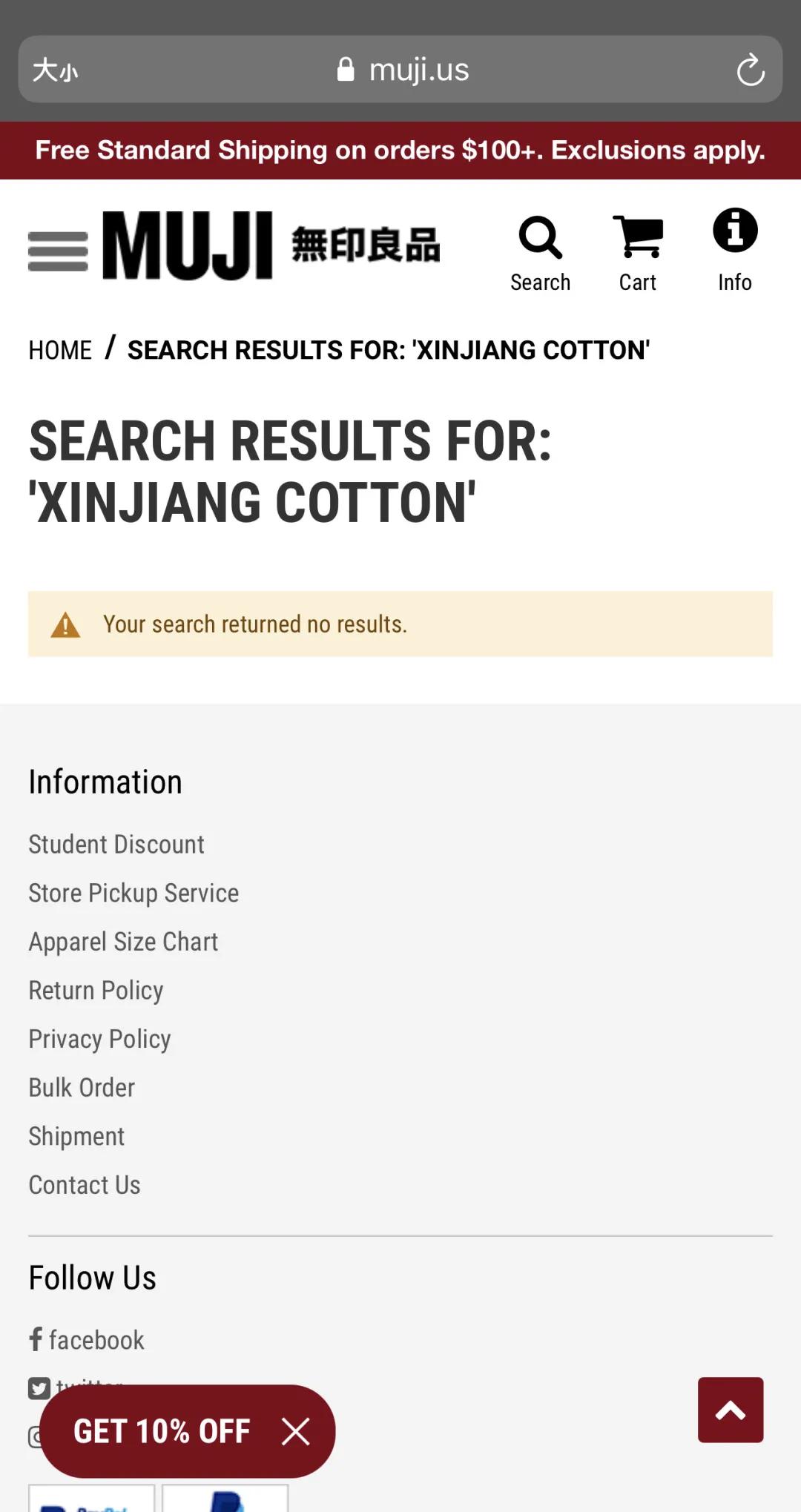Screen dimensions: 801x1512
Task: Reload the page with the refresh icon
Action: pyautogui.click(x=752, y=69)
